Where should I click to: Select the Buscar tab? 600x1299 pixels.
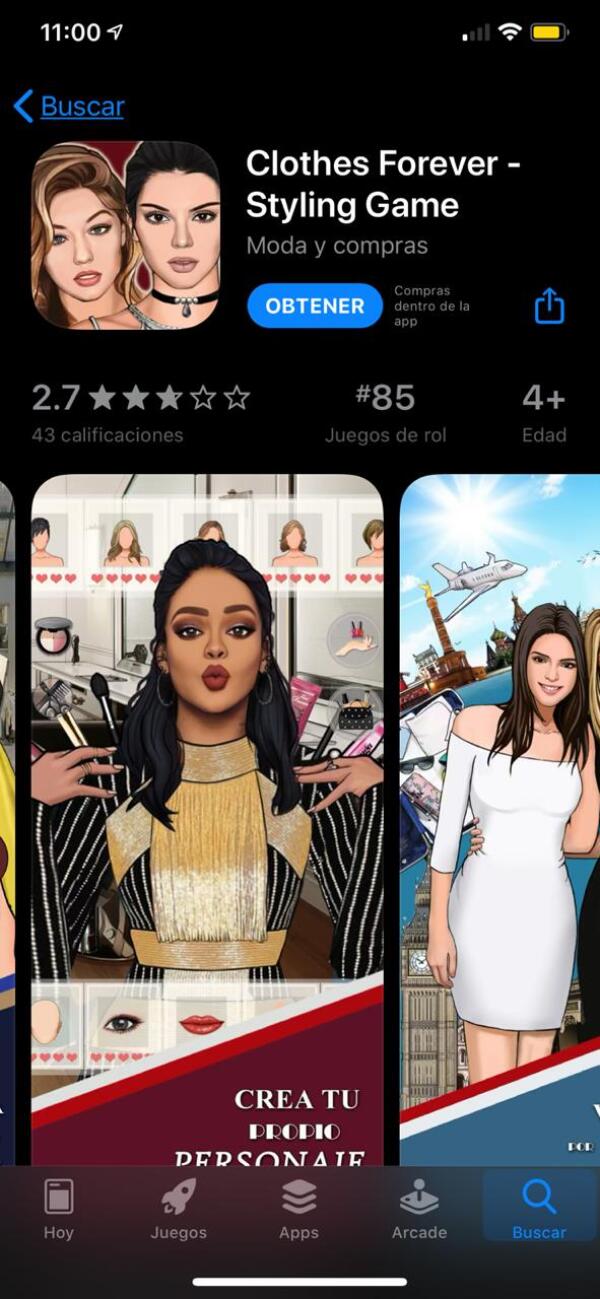point(539,1208)
